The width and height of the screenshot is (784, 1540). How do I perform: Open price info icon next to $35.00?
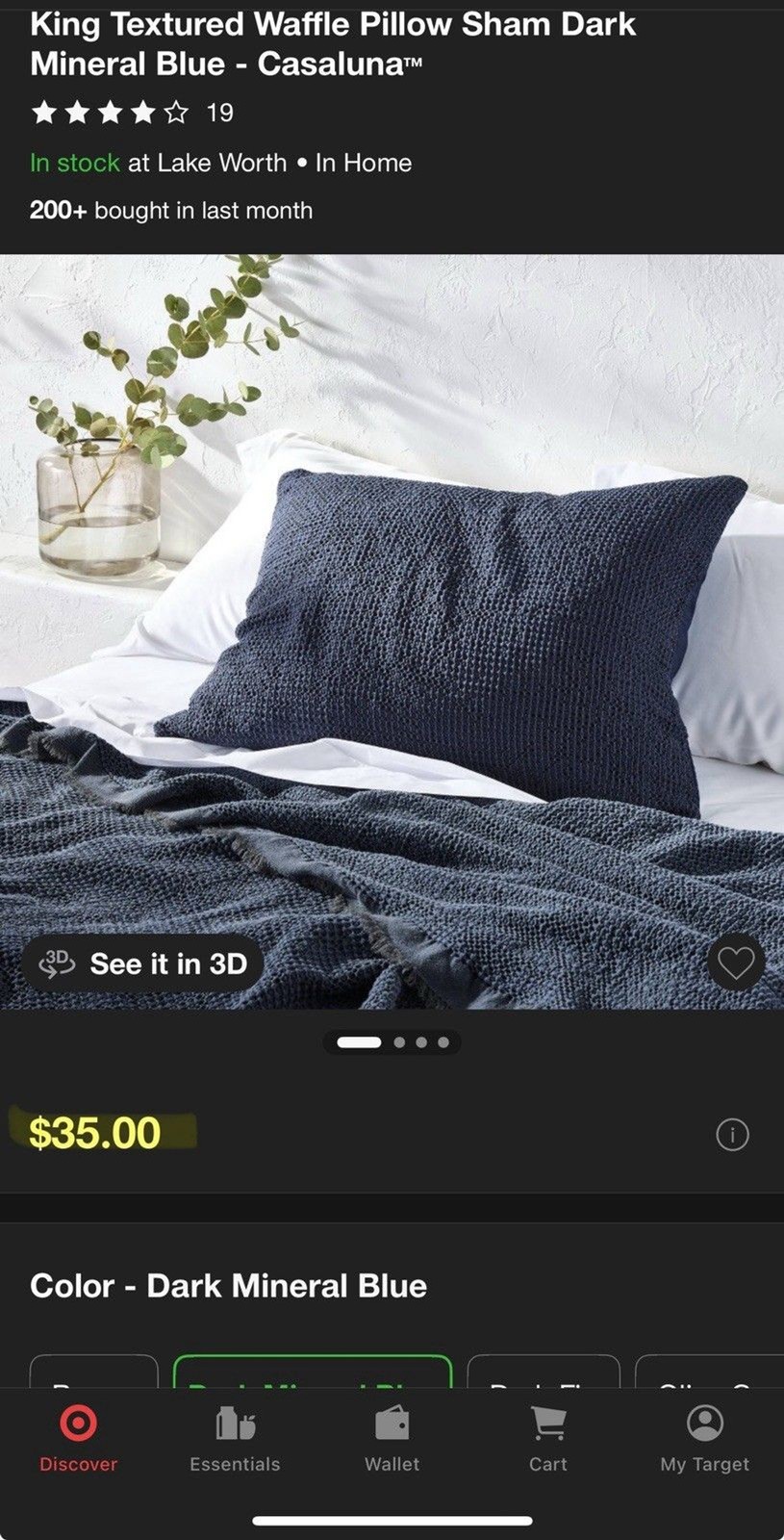(x=732, y=1135)
